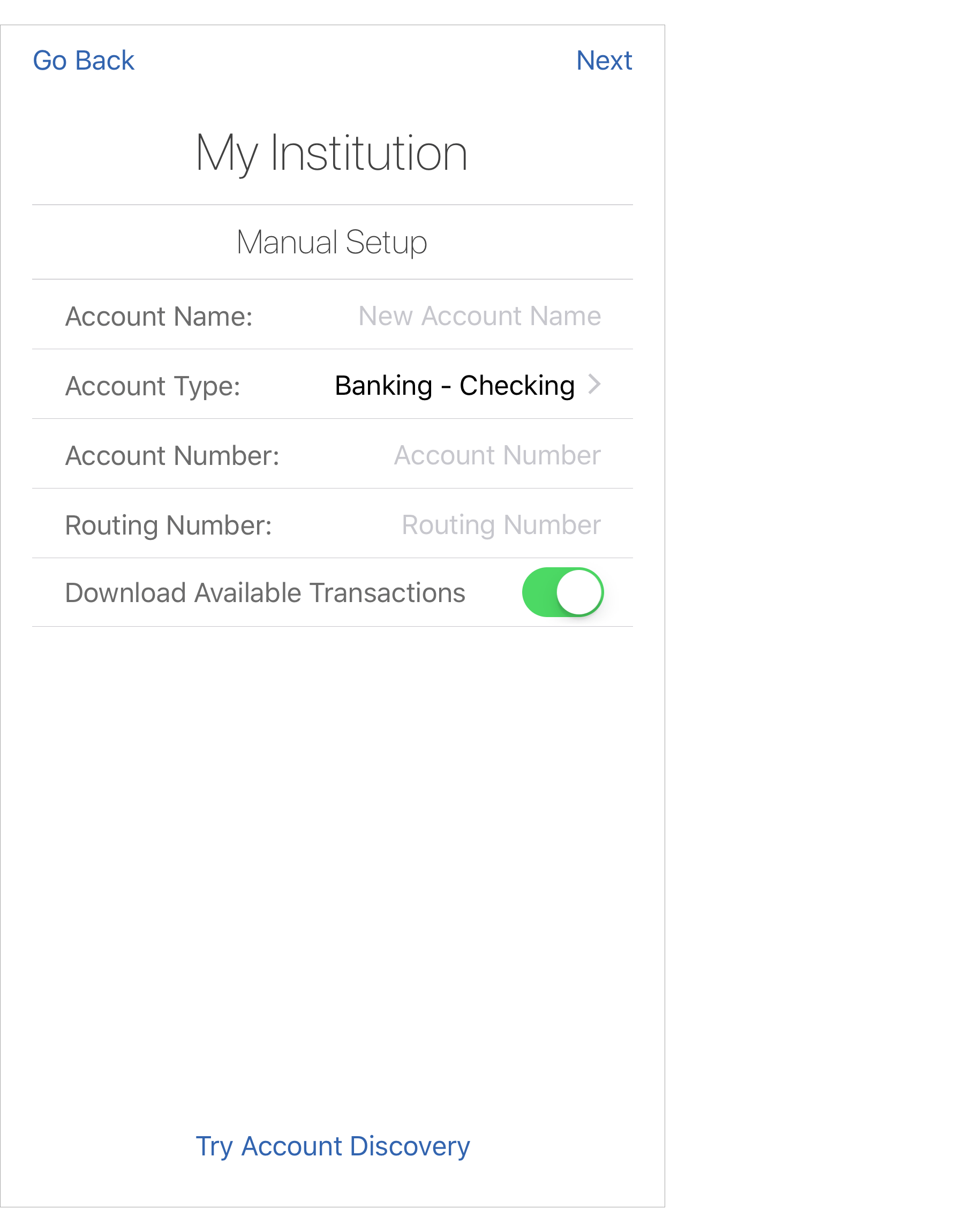Select the Routing Number field
The height and width of the screenshot is (1232, 964).
(501, 525)
